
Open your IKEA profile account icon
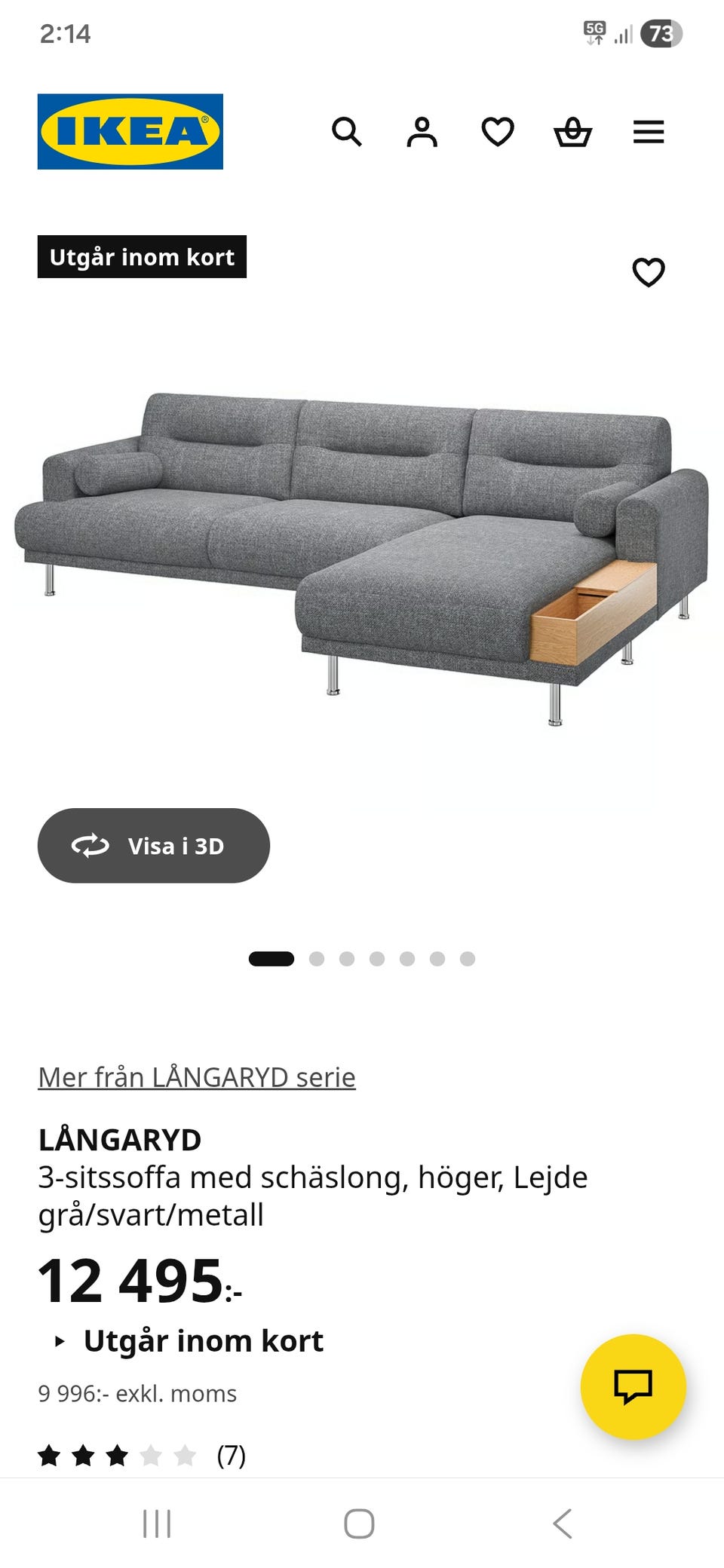[422, 133]
